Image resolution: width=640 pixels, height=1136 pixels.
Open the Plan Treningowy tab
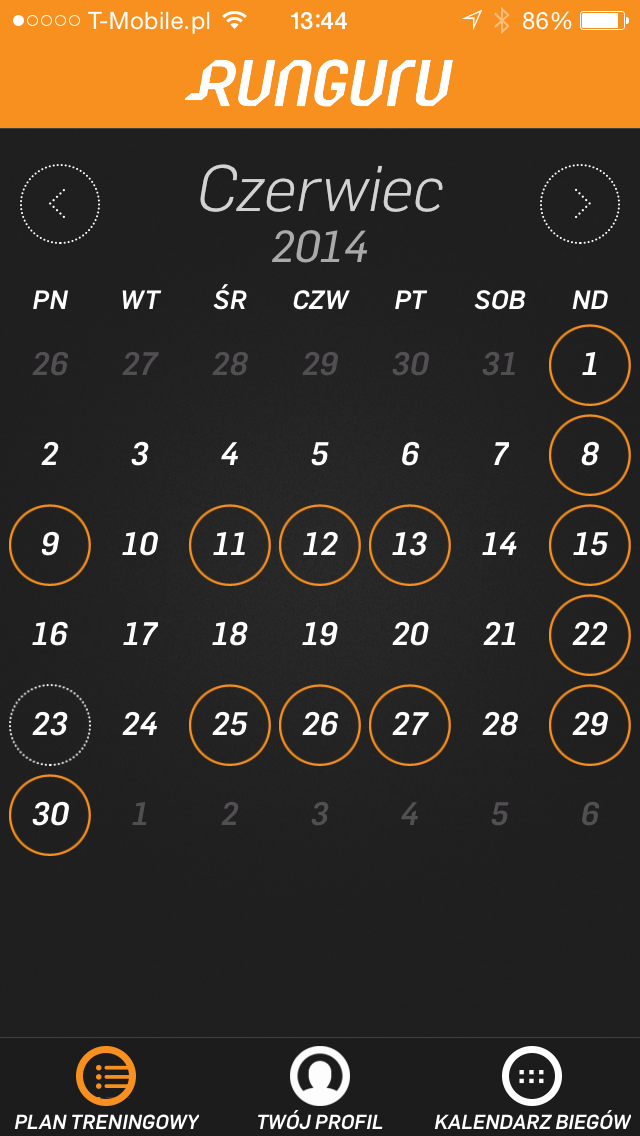[x=106, y=1088]
